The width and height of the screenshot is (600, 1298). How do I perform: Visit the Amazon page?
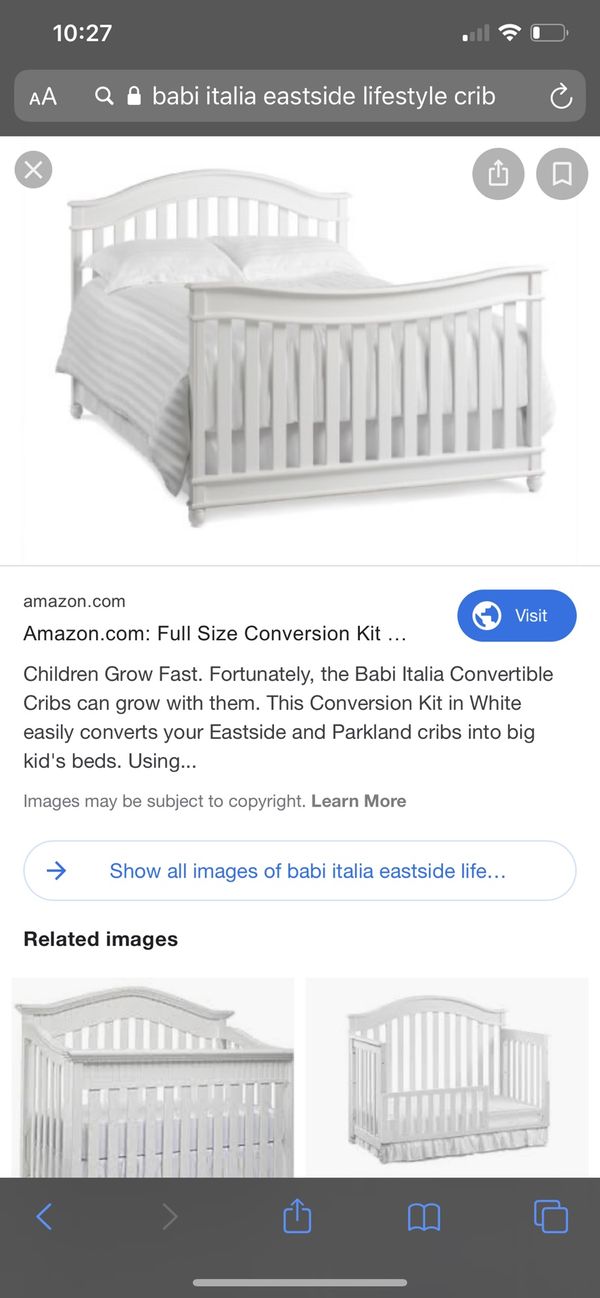pos(517,615)
